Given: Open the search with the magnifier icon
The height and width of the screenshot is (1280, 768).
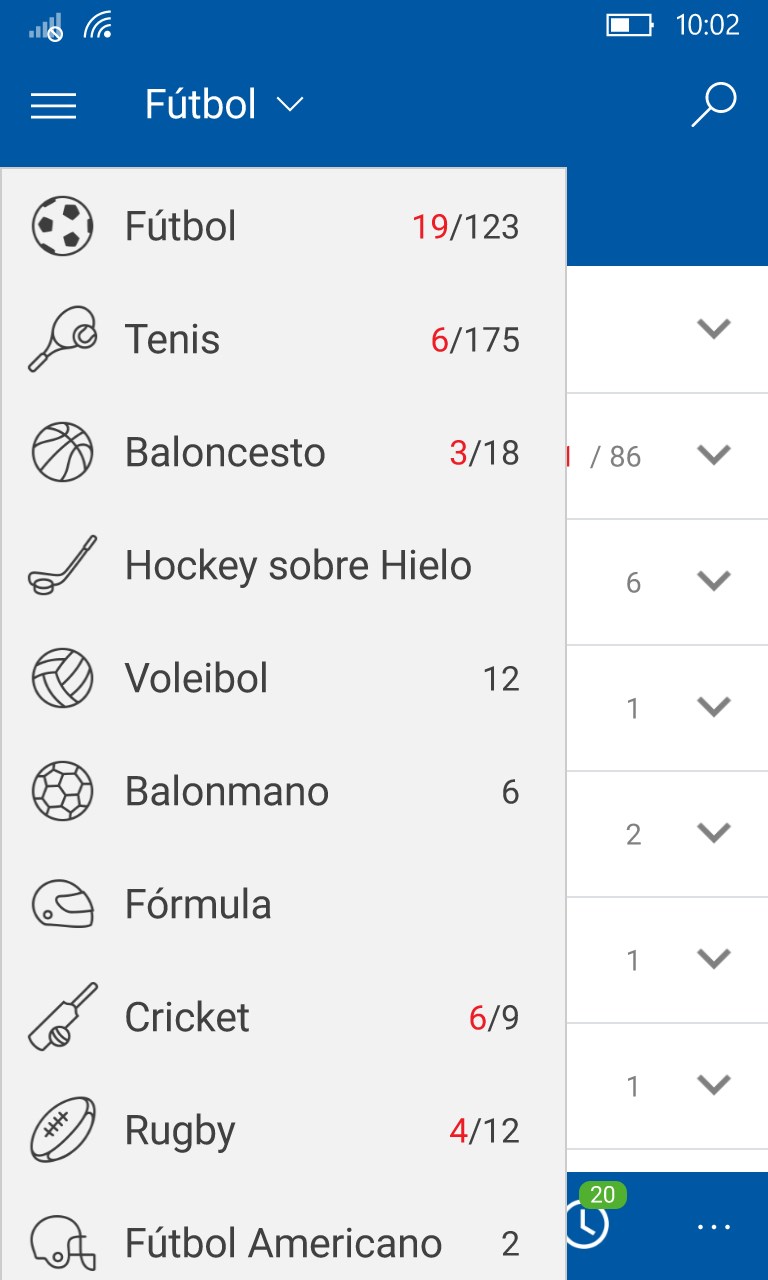Looking at the screenshot, I should point(712,103).
